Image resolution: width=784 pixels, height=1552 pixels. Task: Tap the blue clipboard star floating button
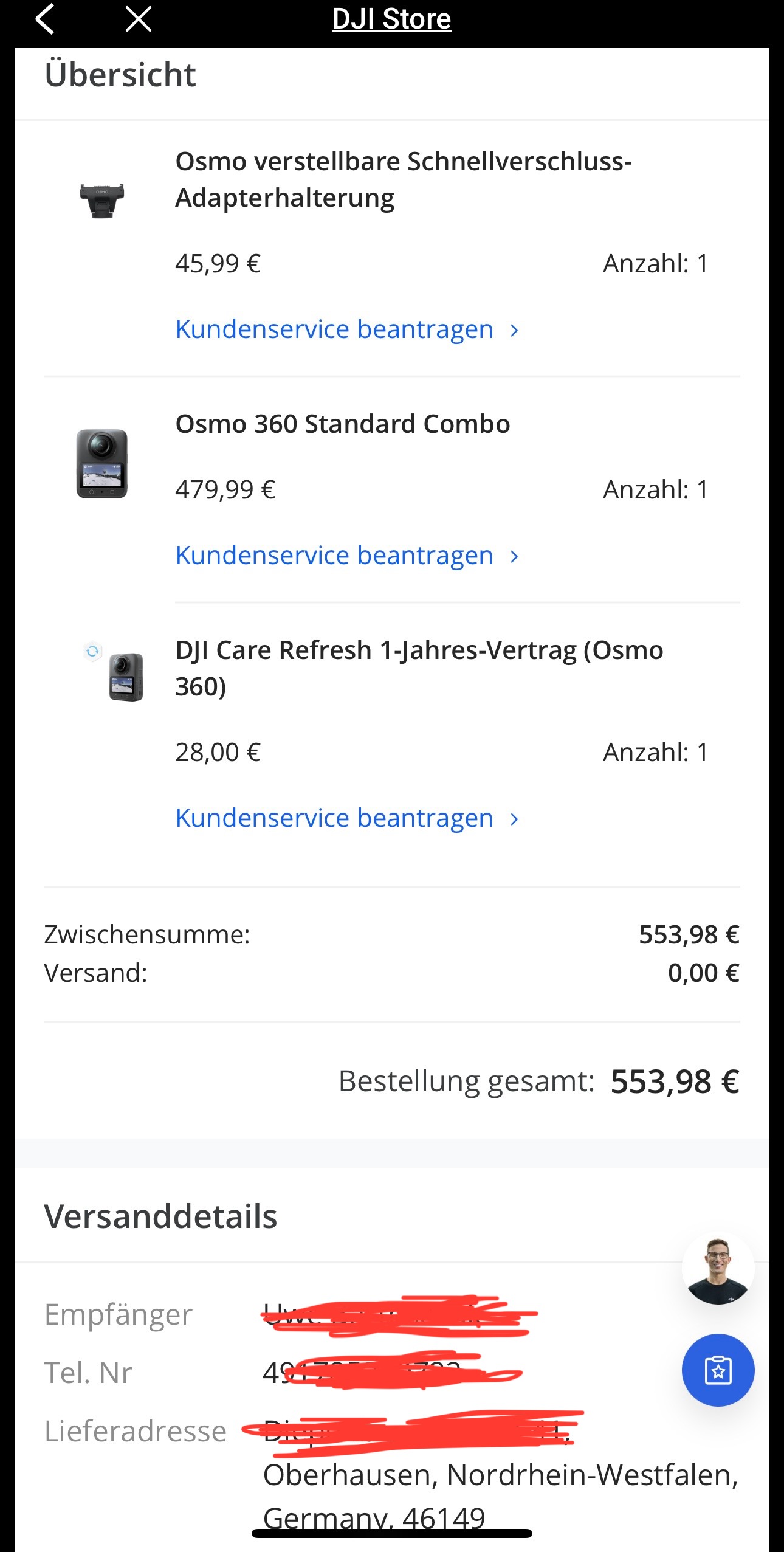718,1370
